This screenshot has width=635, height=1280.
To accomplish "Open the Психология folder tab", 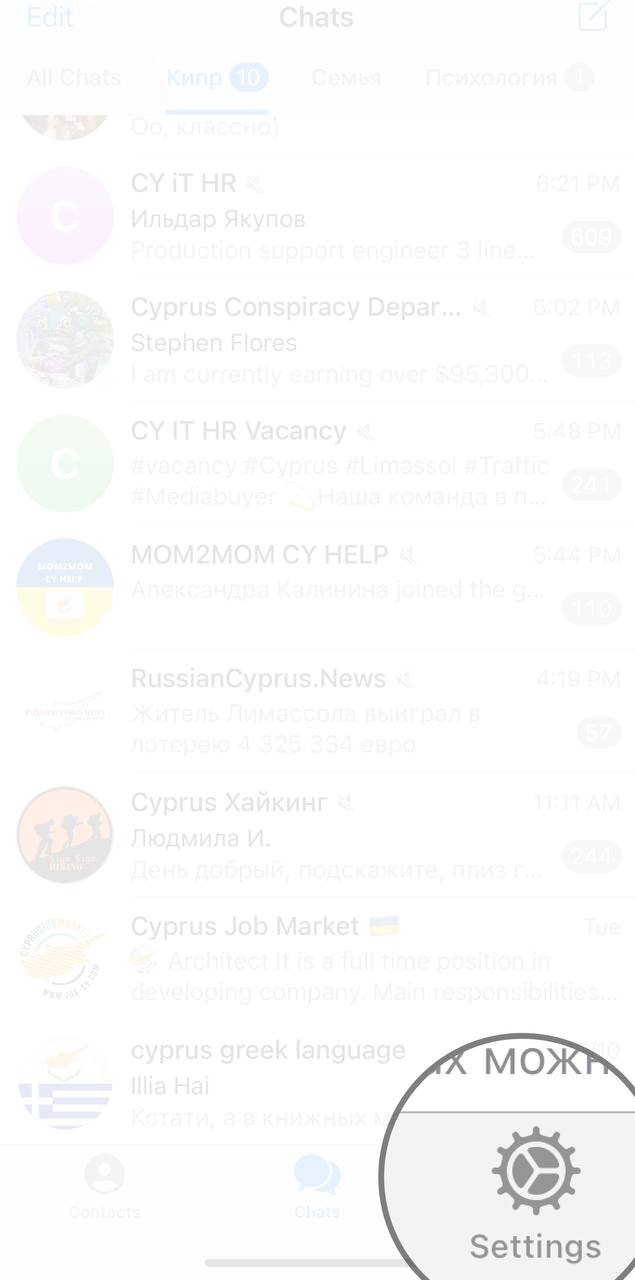I will (507, 78).
